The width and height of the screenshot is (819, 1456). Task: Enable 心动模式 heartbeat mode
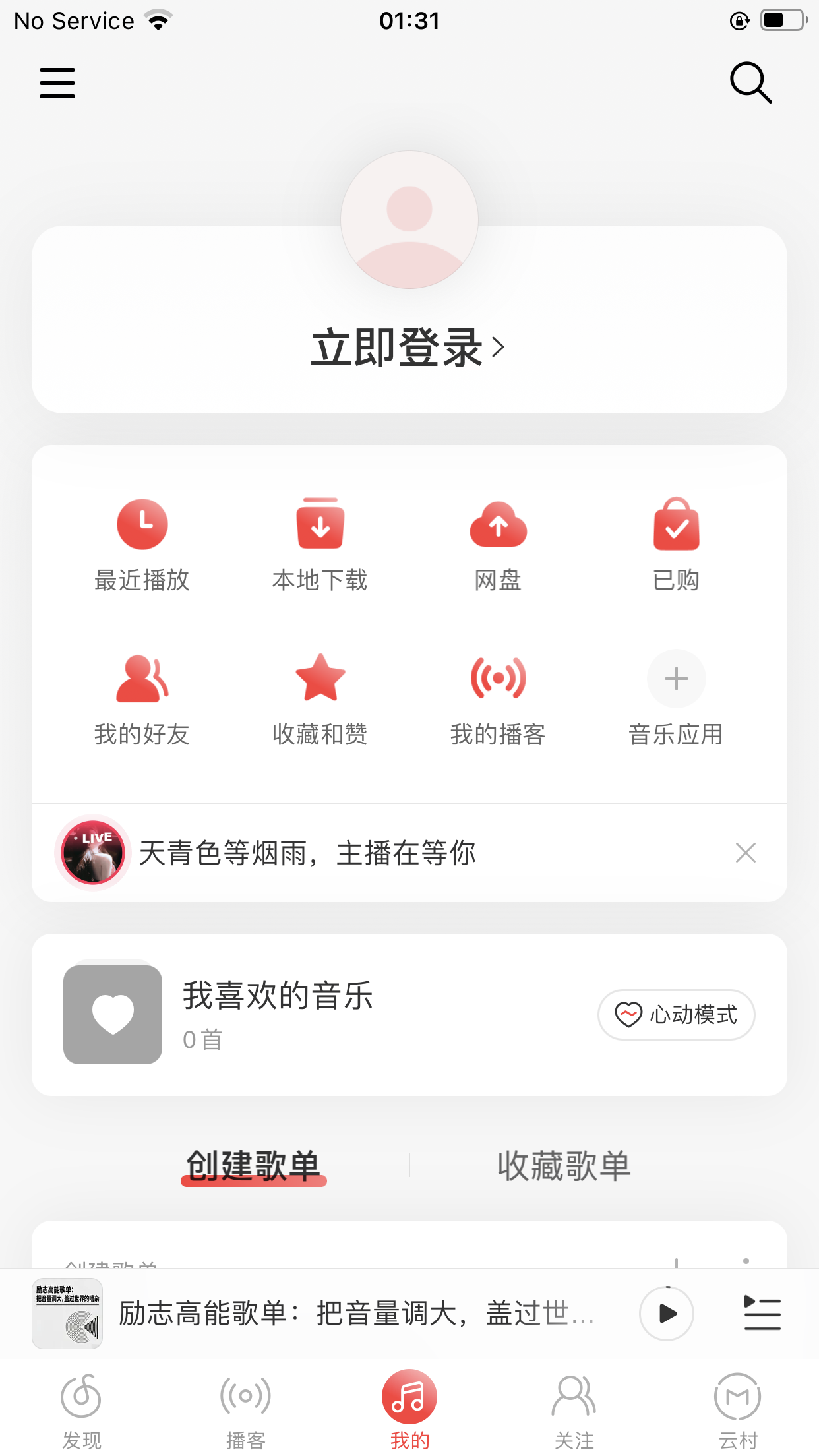(676, 1014)
